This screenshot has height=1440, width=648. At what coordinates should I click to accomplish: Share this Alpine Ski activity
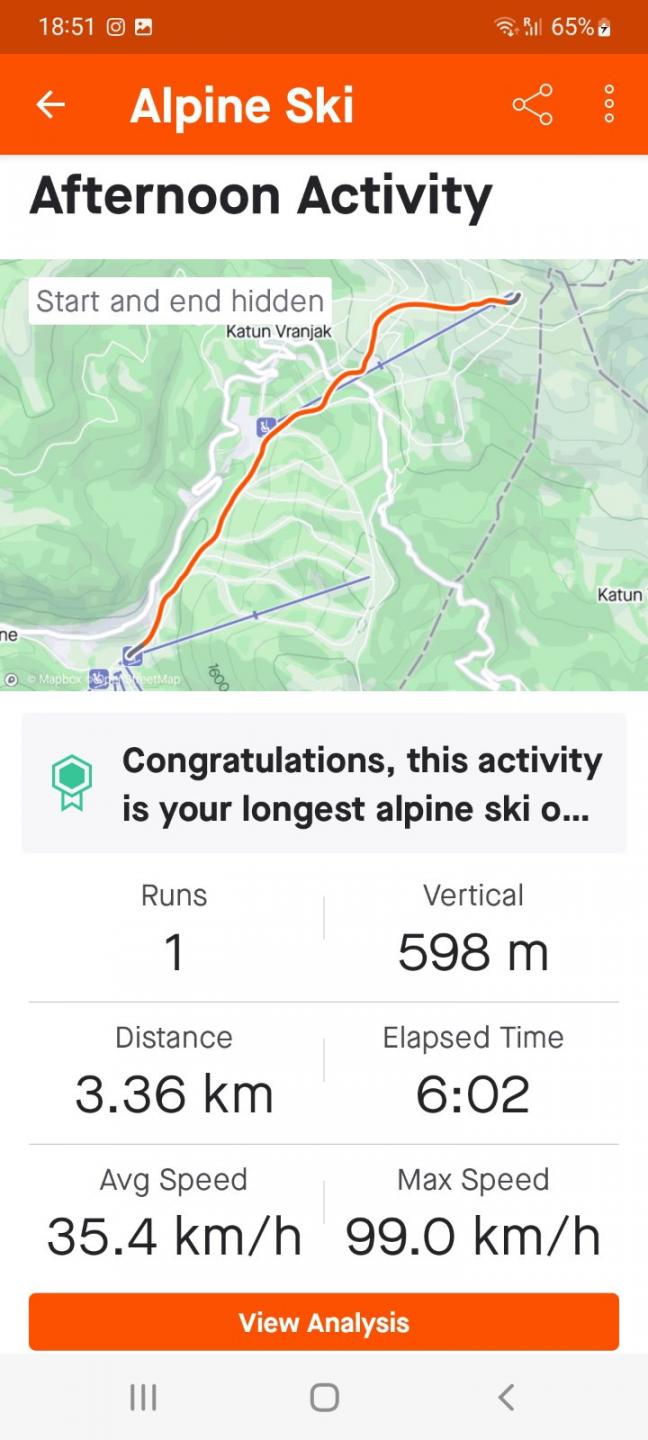pyautogui.click(x=532, y=105)
